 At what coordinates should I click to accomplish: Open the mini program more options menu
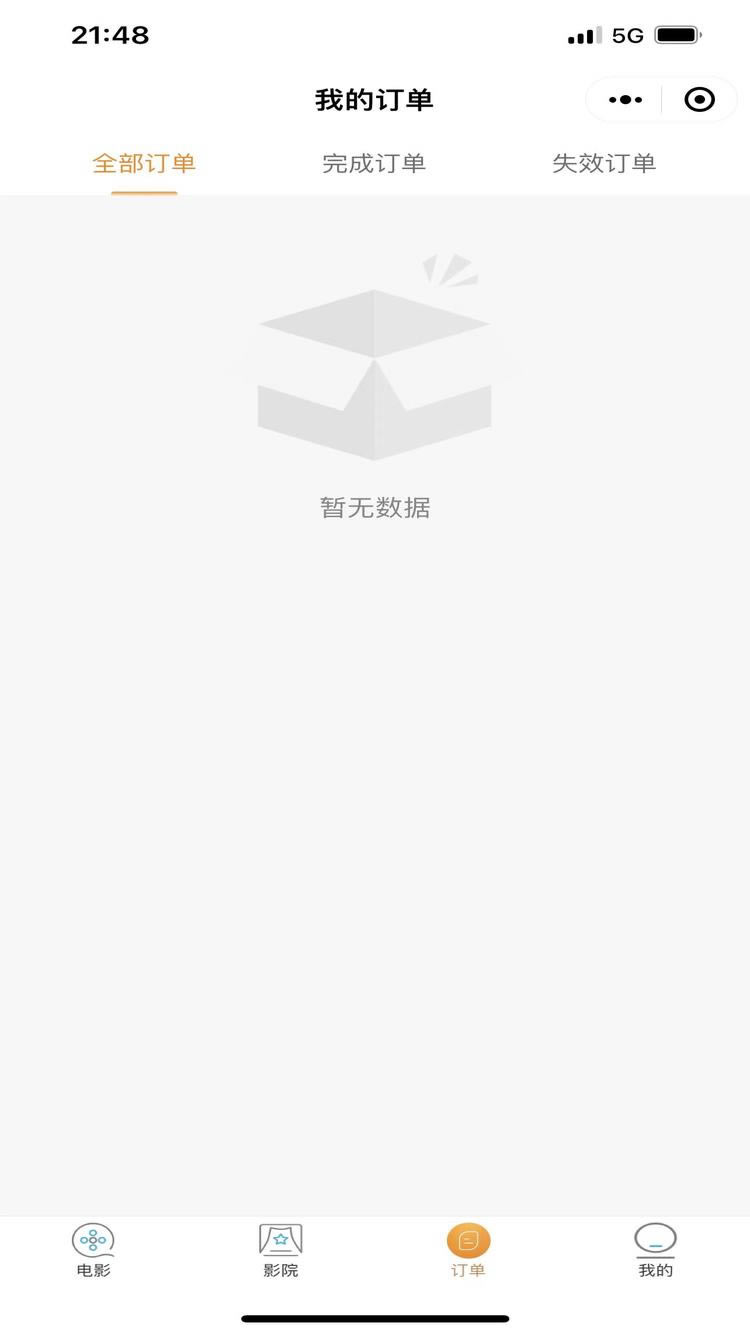(625, 100)
